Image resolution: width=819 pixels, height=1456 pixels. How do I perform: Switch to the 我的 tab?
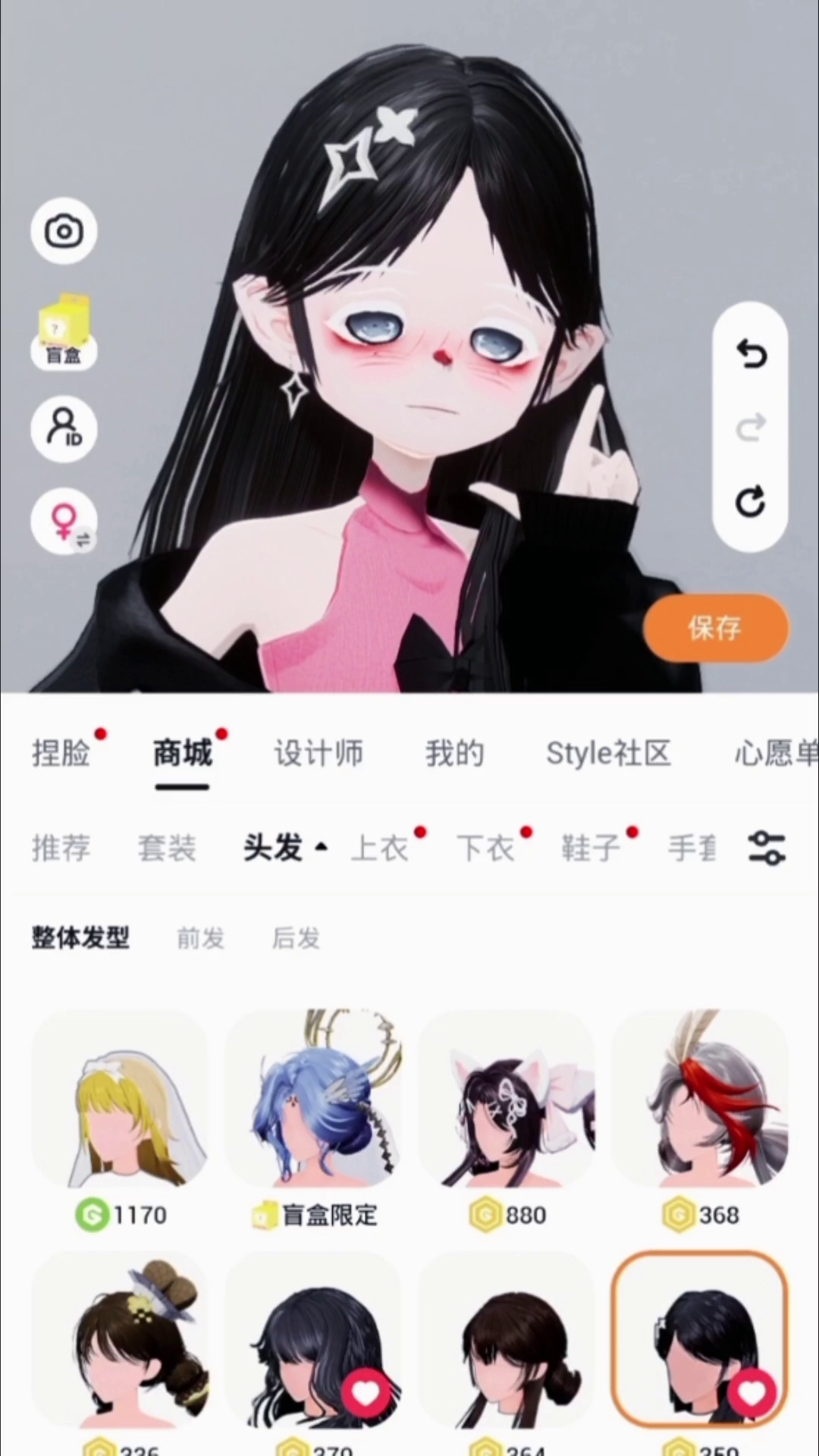[x=454, y=754]
